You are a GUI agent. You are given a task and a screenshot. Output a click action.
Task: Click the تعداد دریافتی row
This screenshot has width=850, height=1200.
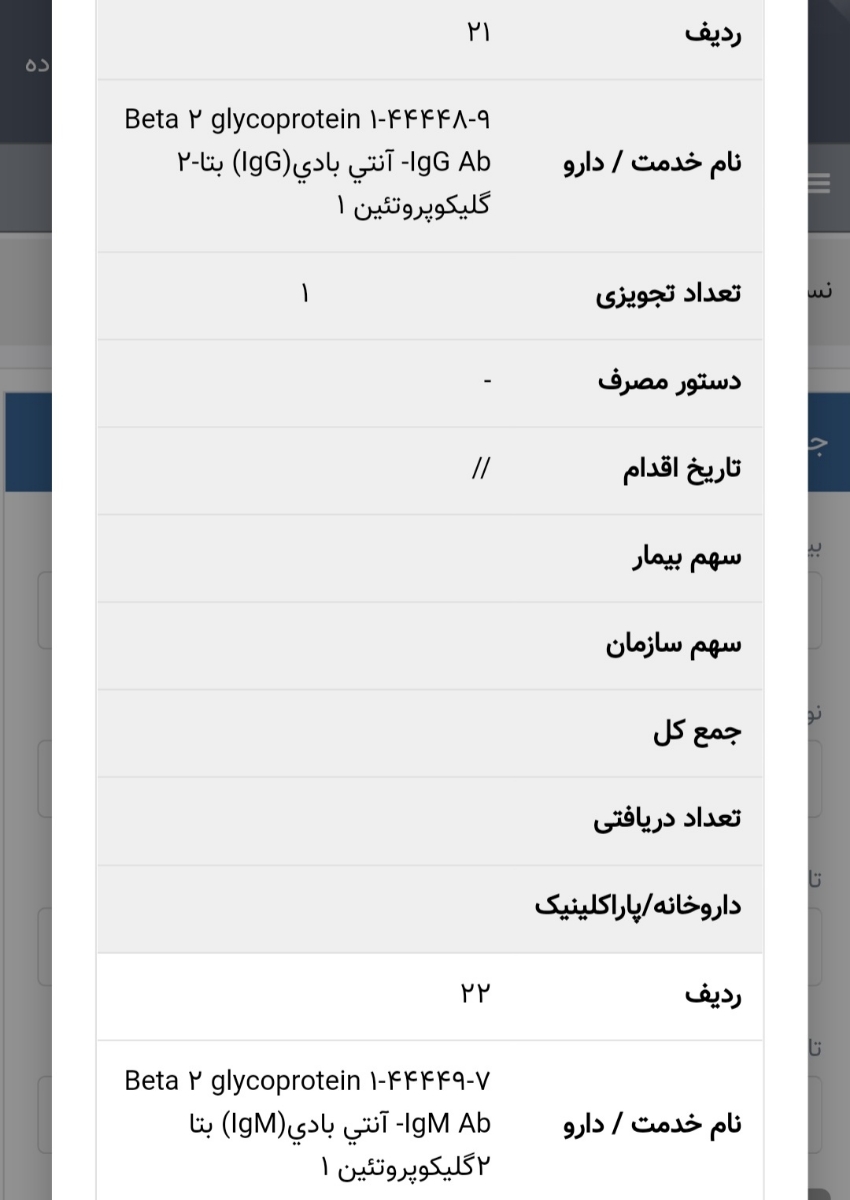[428, 818]
